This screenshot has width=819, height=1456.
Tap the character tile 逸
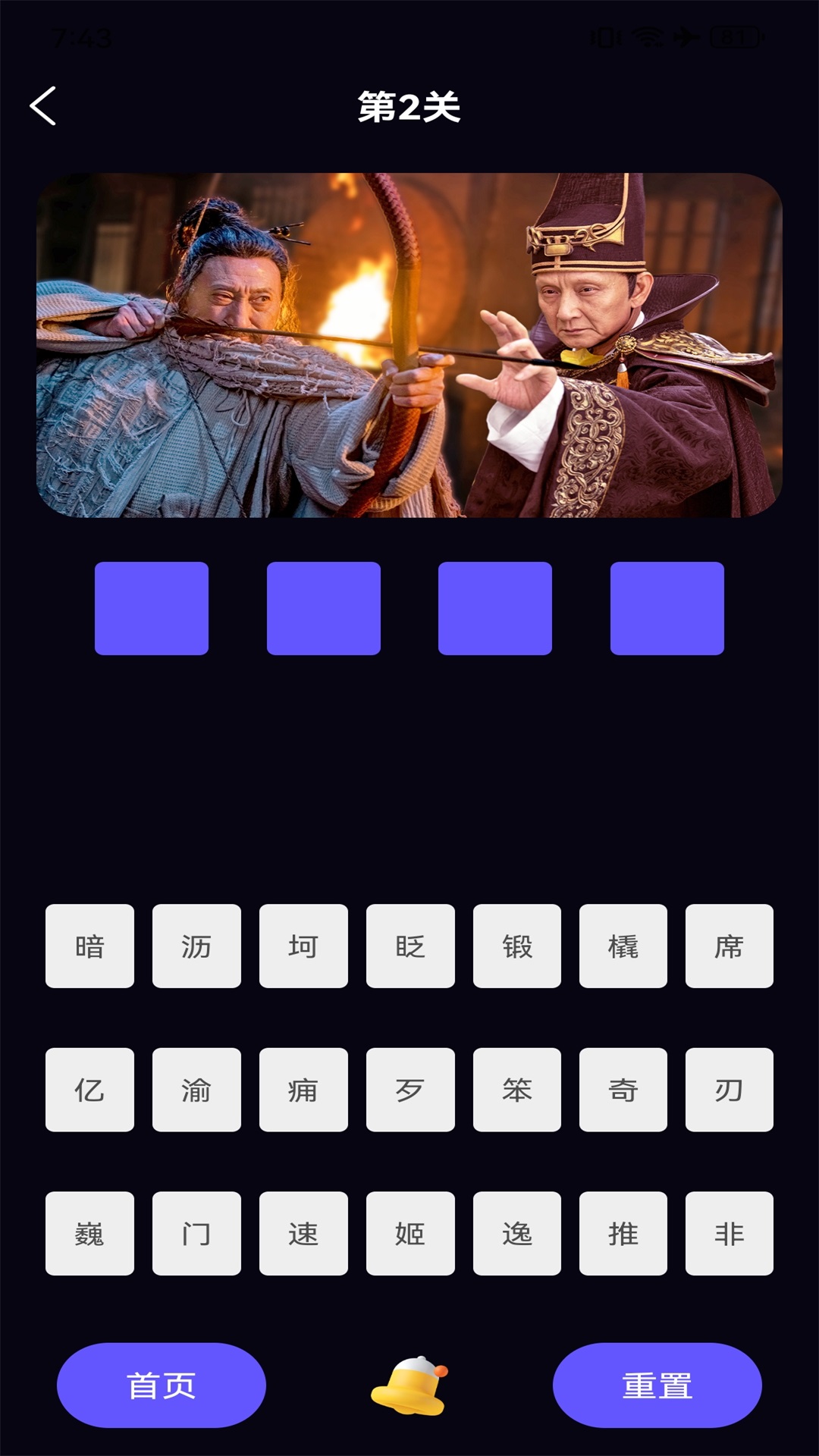coord(516,1233)
